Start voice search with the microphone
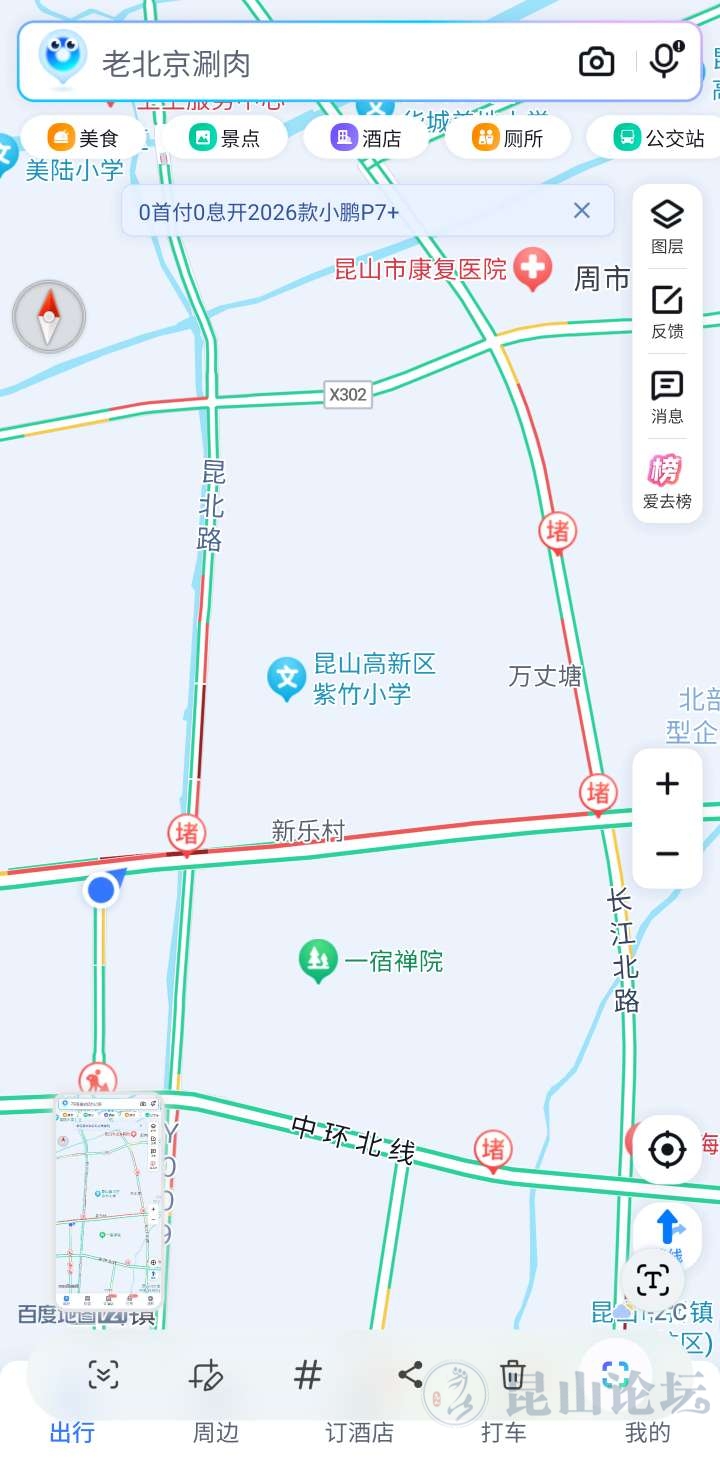 [664, 61]
